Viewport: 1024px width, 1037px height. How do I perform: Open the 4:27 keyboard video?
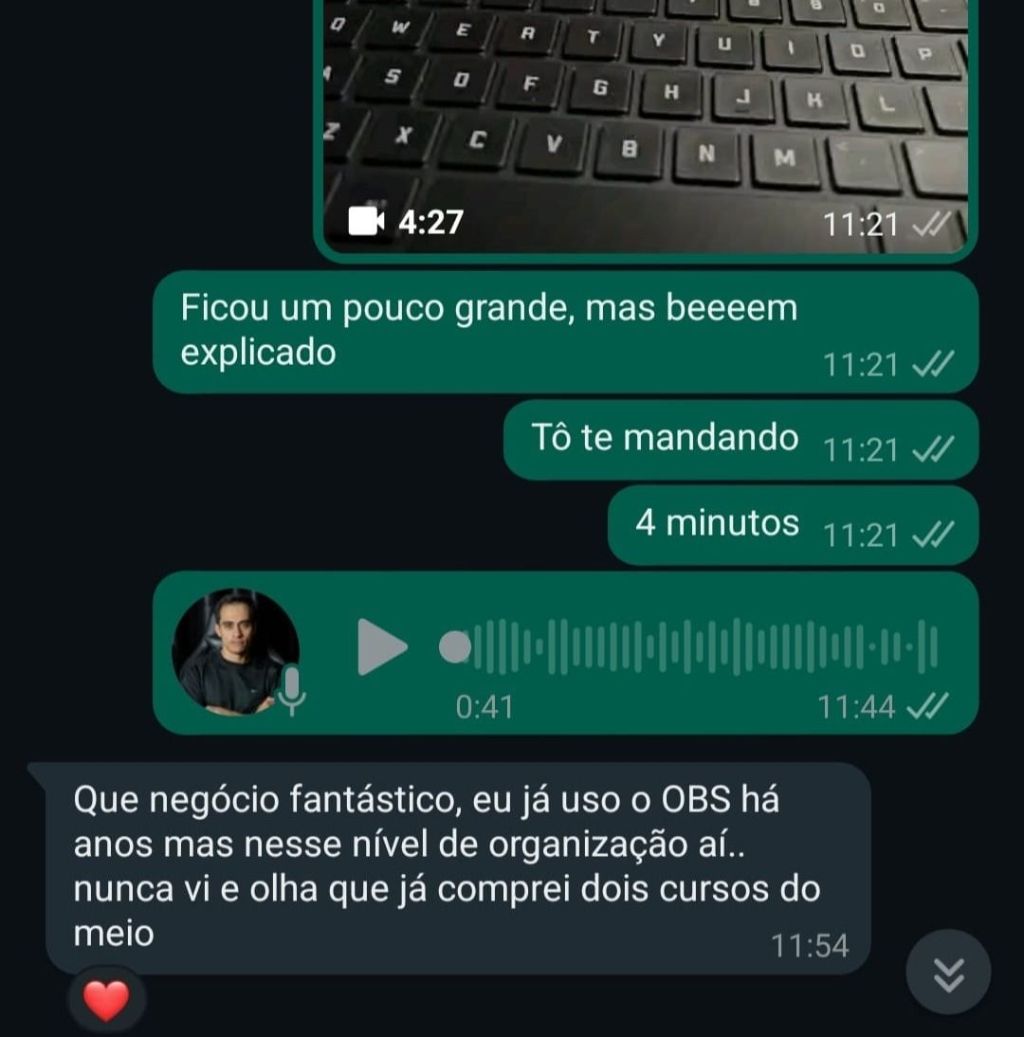pyautogui.click(x=645, y=120)
